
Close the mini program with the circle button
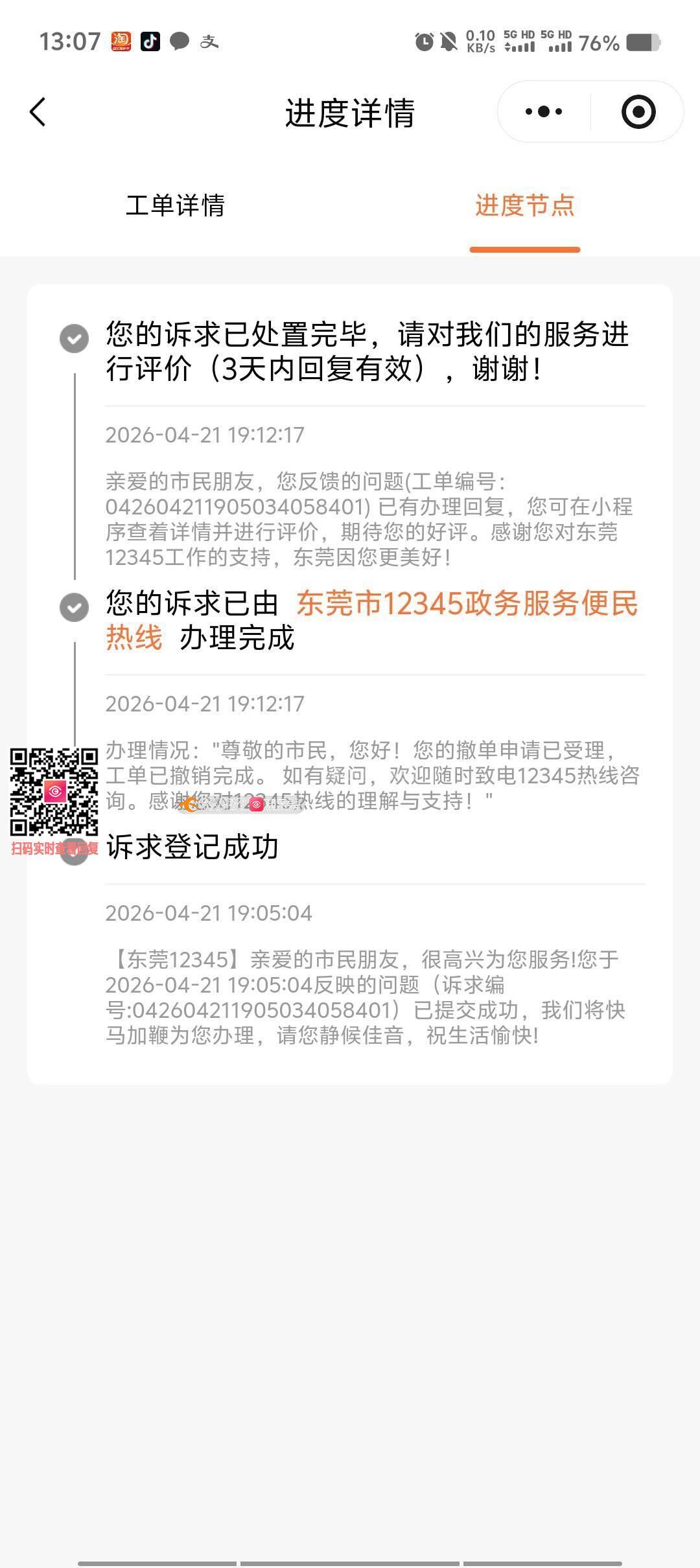click(638, 112)
